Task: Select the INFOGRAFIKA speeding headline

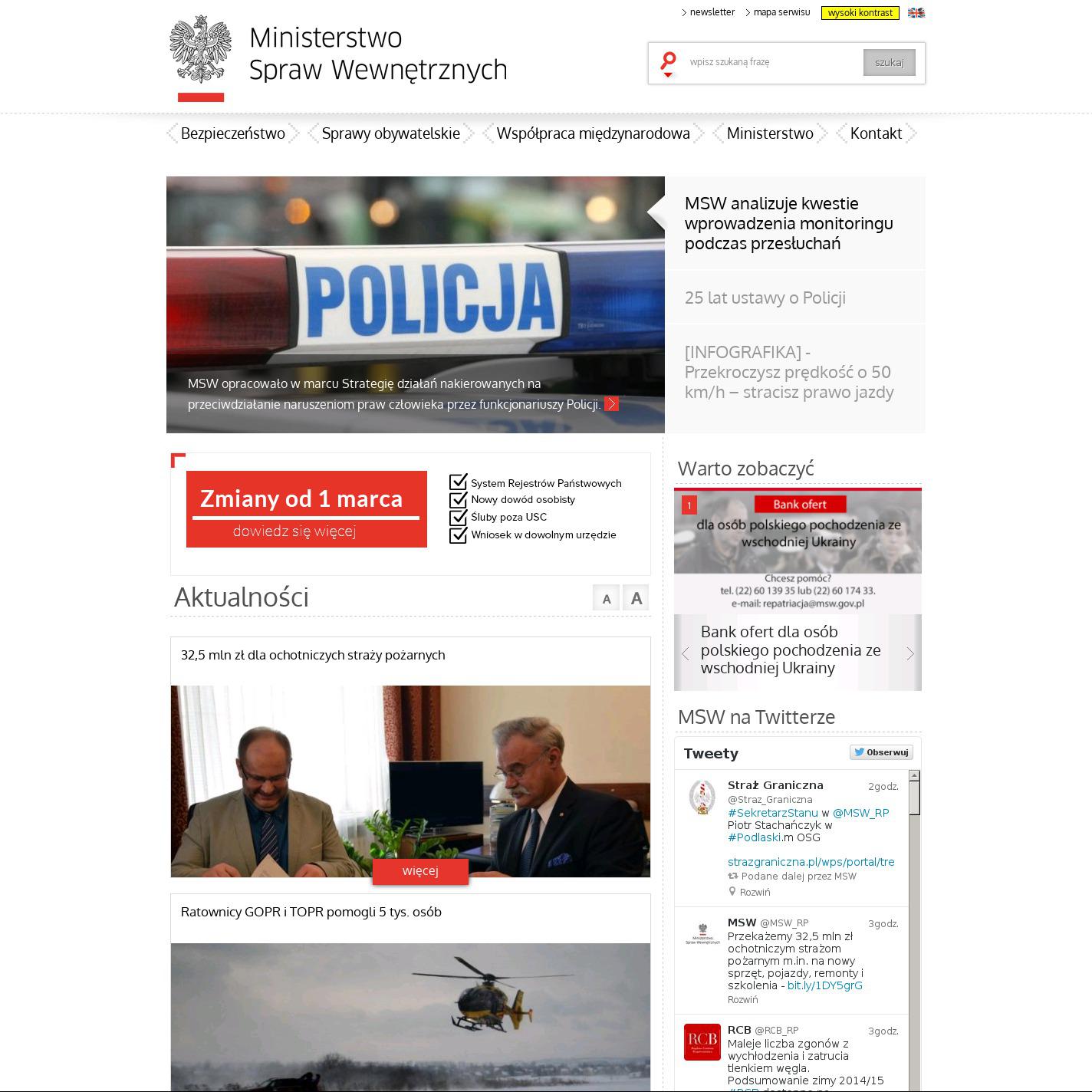Action: [789, 372]
